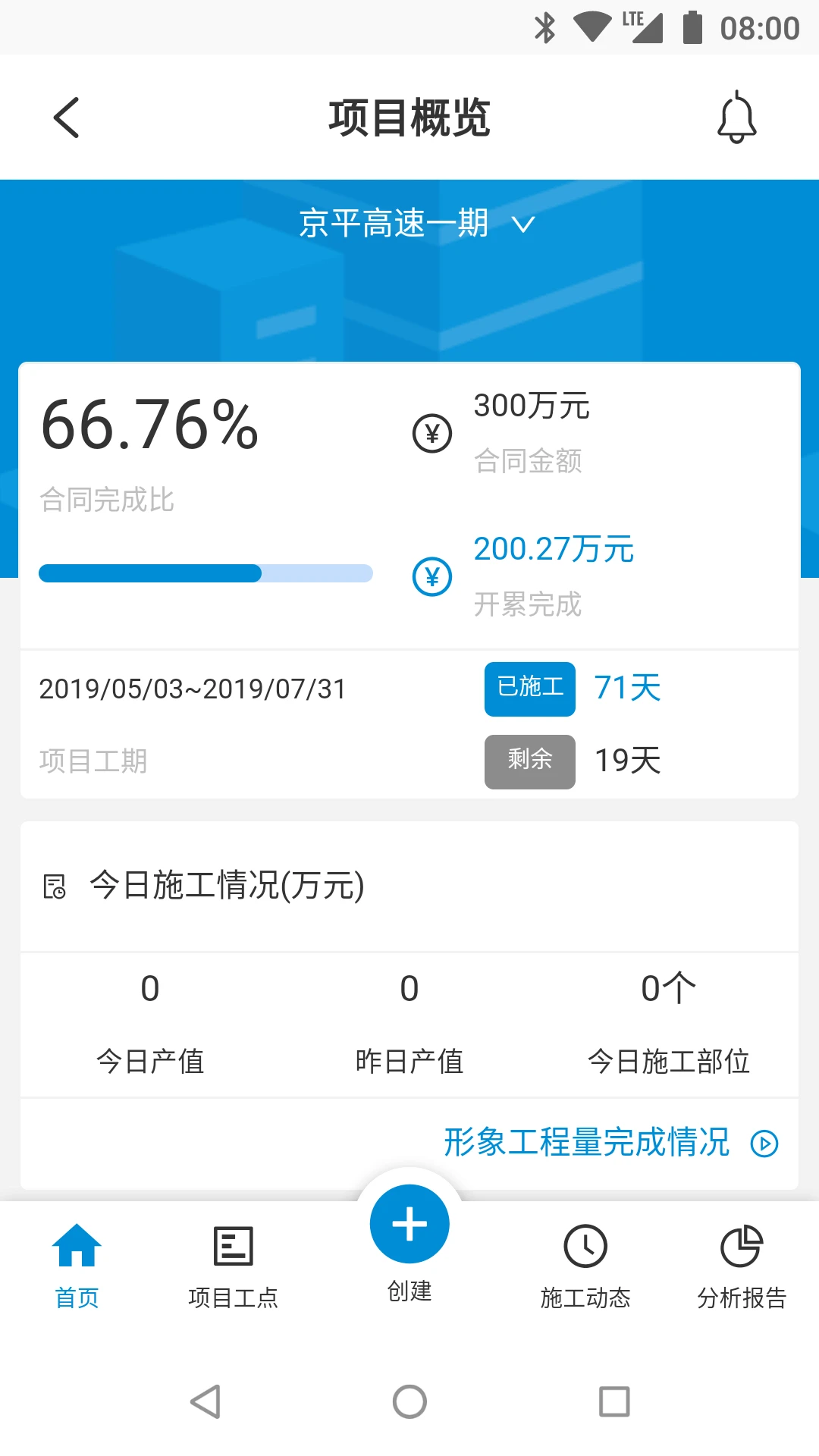This screenshot has width=819, height=1456.
Task: Click the 合同完成比 progress bar
Action: 206,573
